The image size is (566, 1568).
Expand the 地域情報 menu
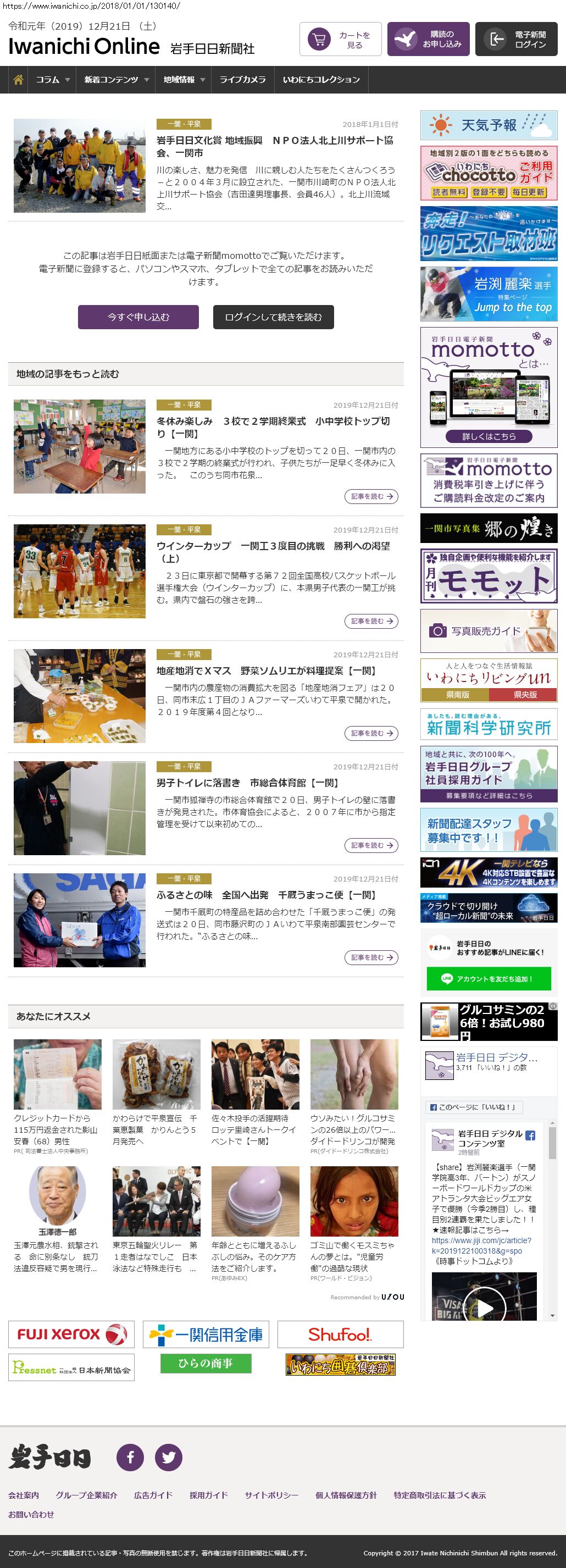tap(184, 80)
